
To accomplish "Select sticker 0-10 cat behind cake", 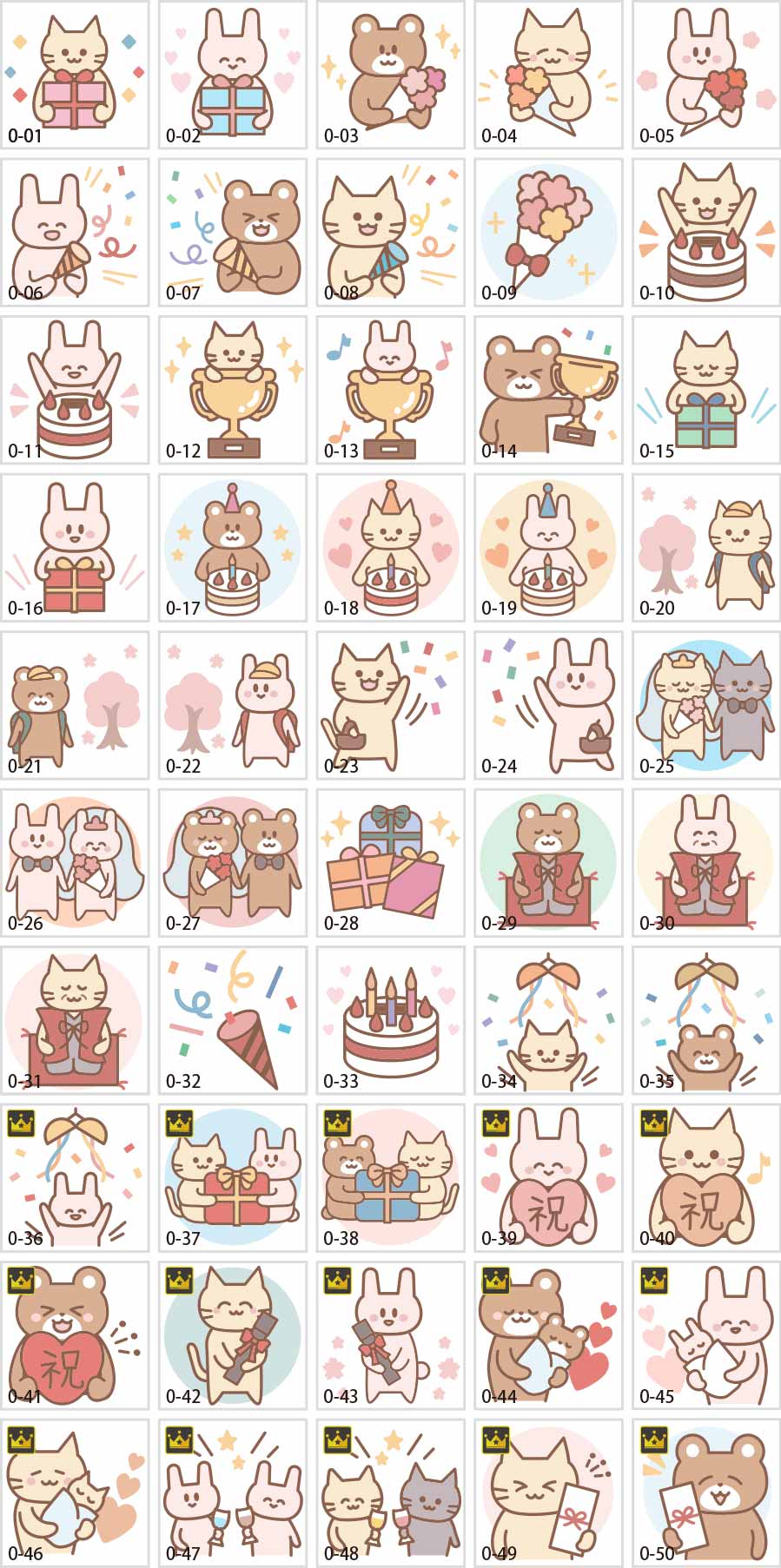I will [705, 232].
